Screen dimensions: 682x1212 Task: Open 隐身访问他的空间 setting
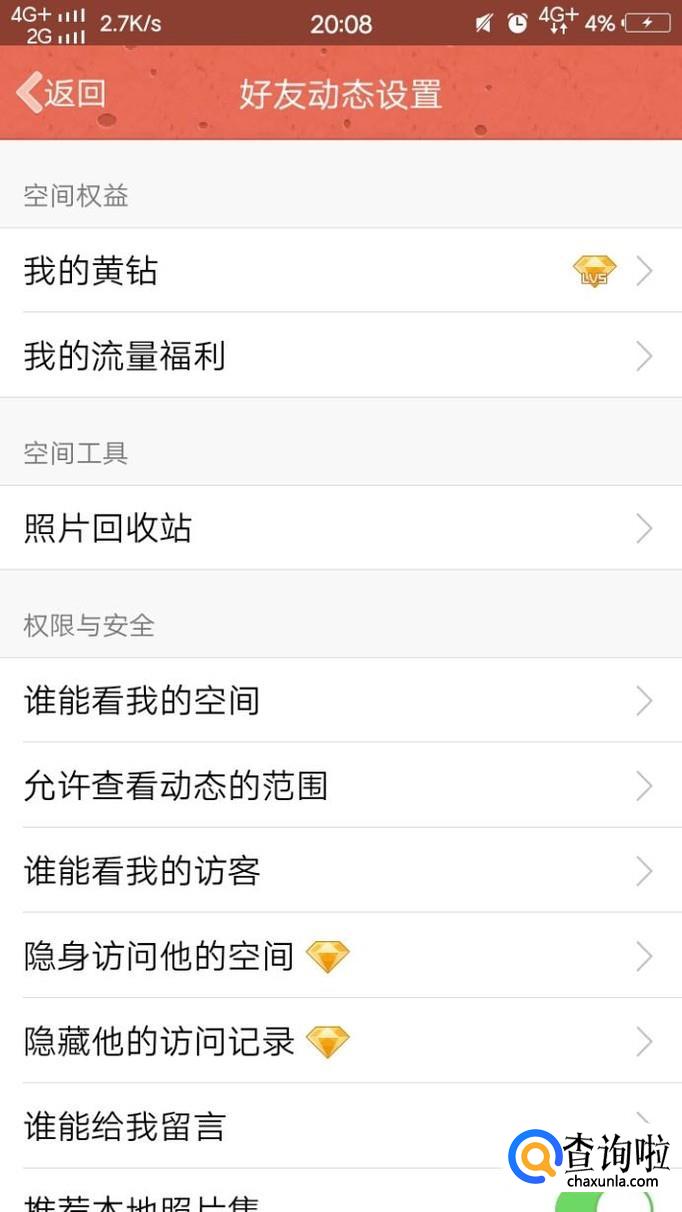pos(340,956)
